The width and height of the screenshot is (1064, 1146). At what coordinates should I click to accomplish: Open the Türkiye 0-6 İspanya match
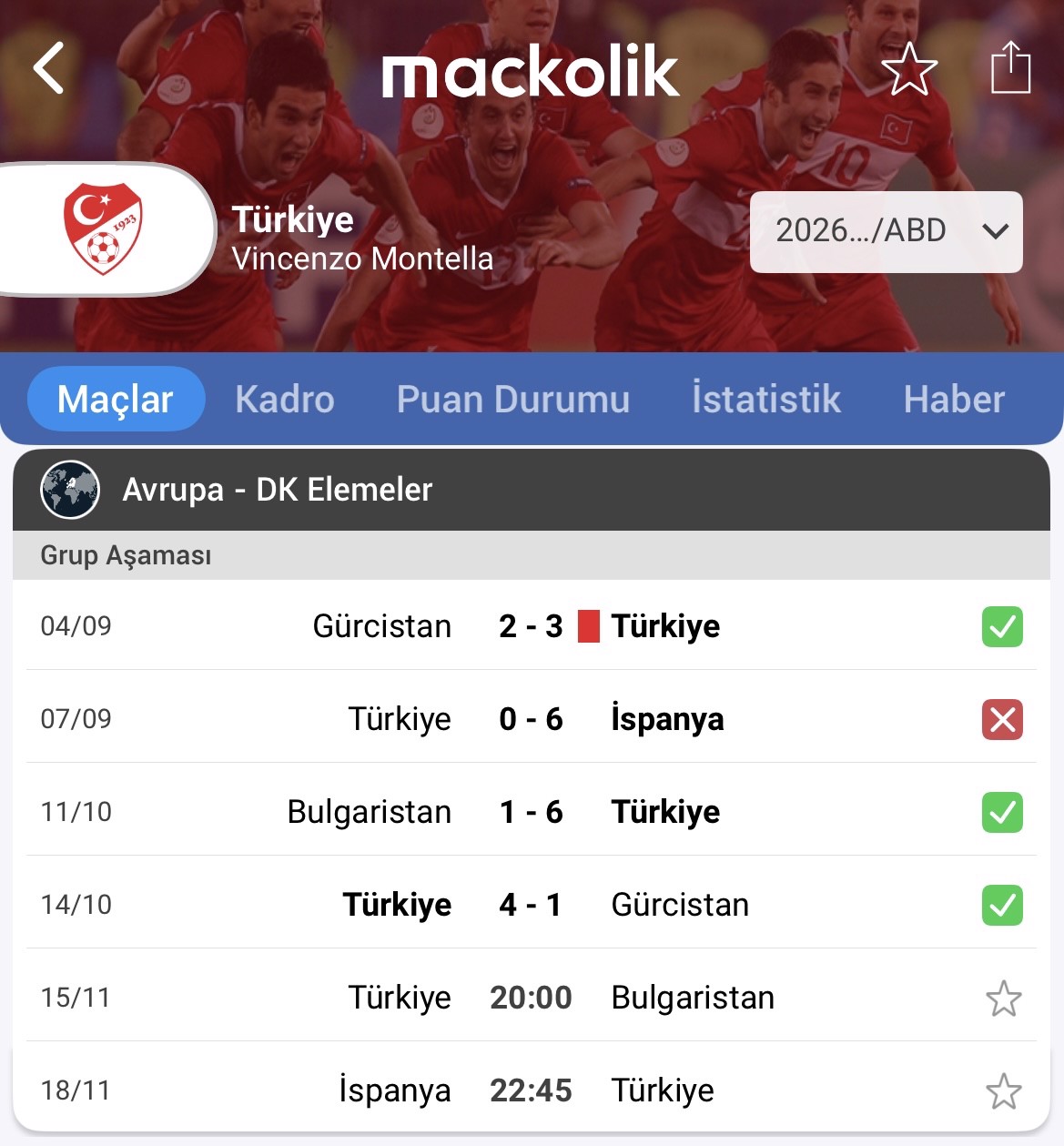[531, 719]
